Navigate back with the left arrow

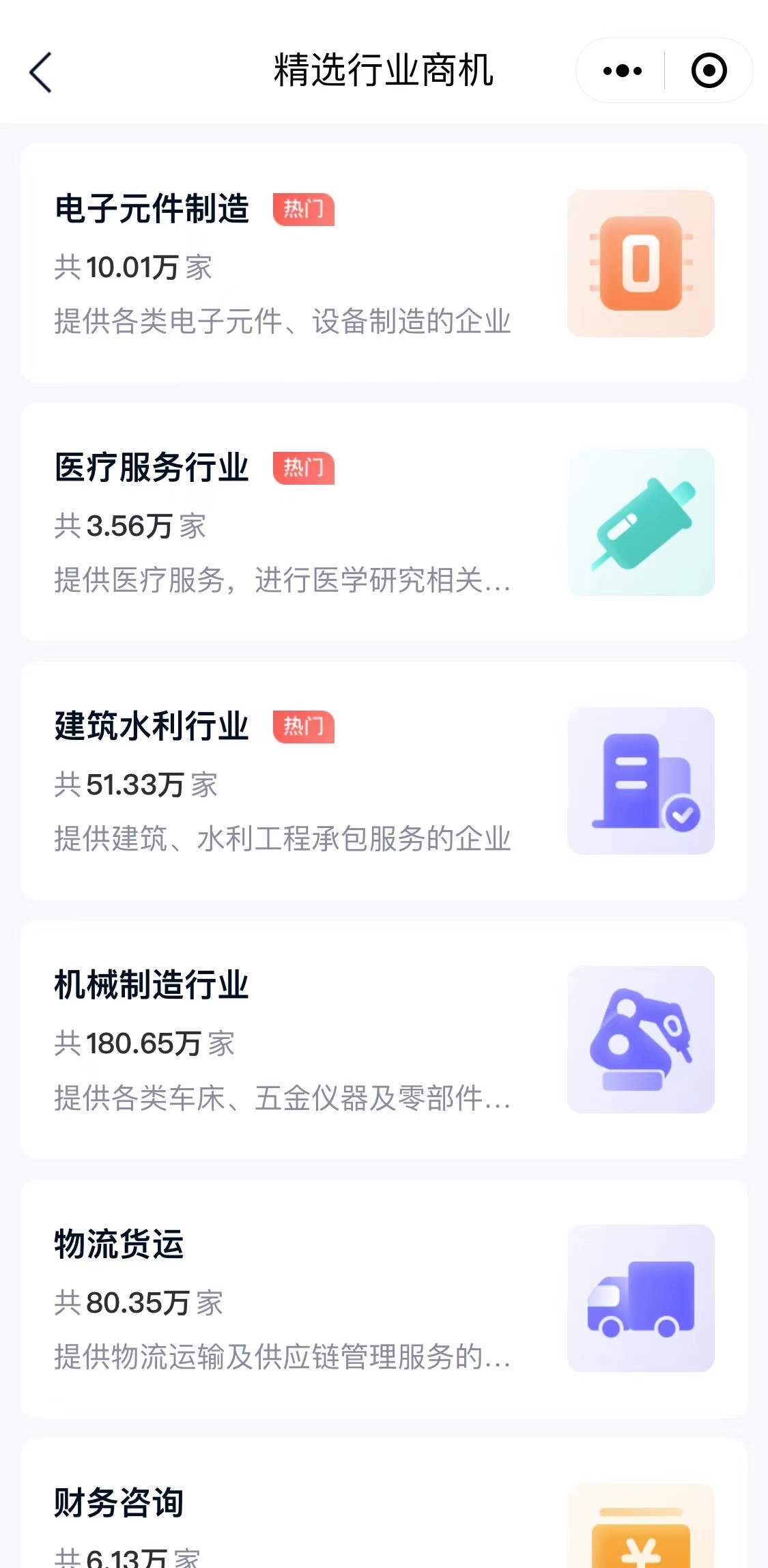pyautogui.click(x=40, y=70)
